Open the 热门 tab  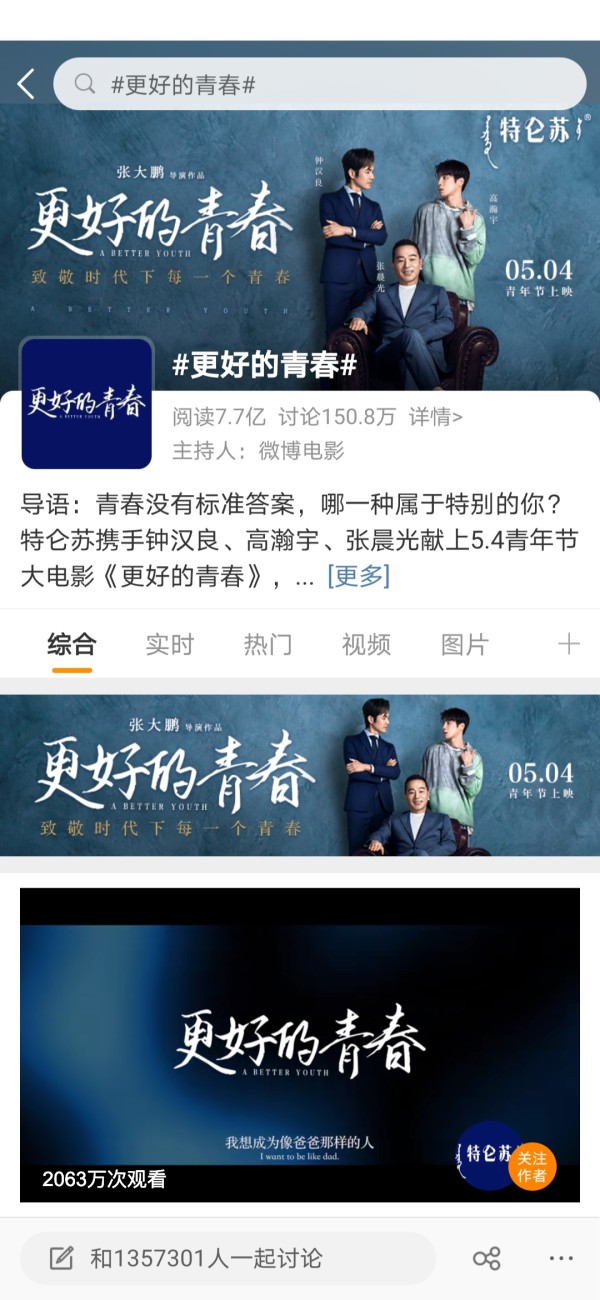pos(267,645)
